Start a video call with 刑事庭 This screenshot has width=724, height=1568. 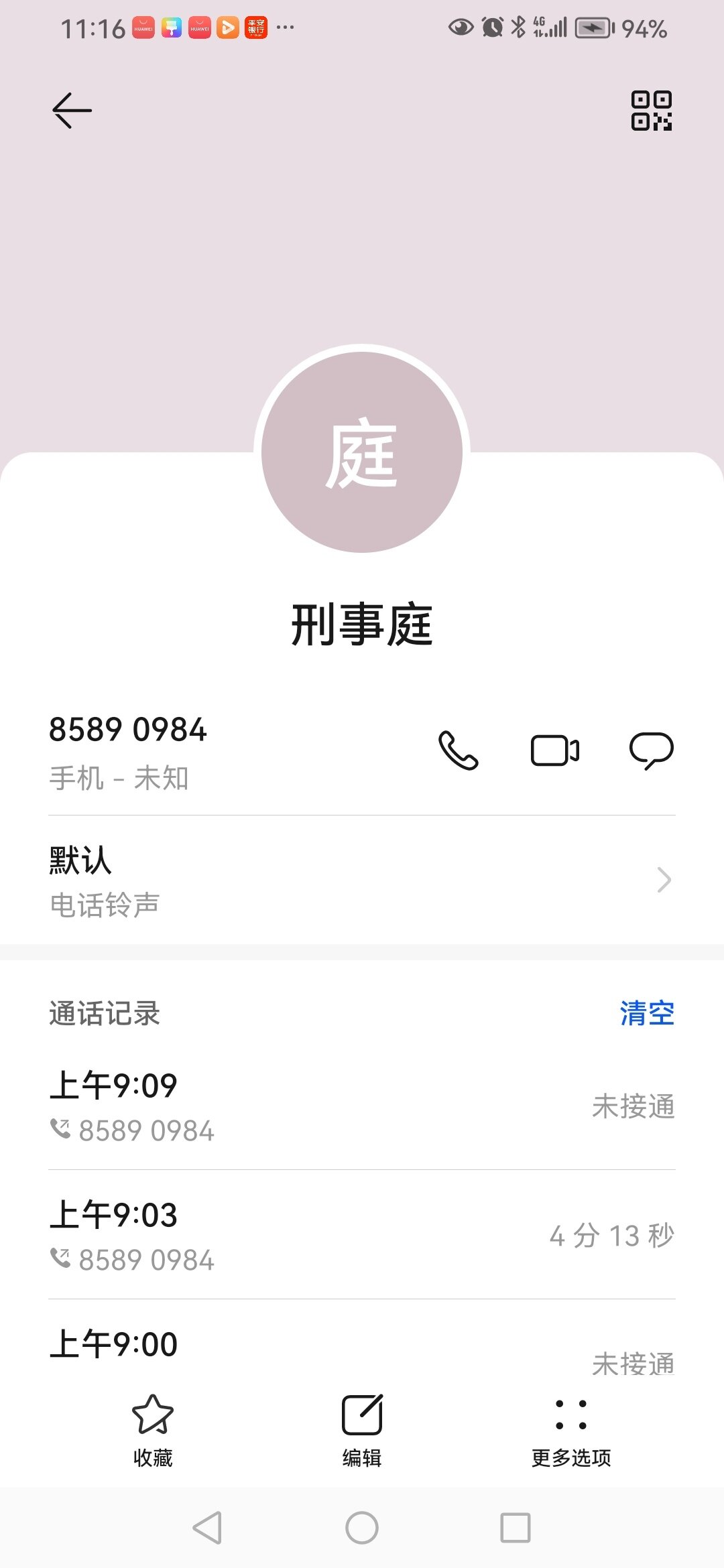click(x=555, y=750)
